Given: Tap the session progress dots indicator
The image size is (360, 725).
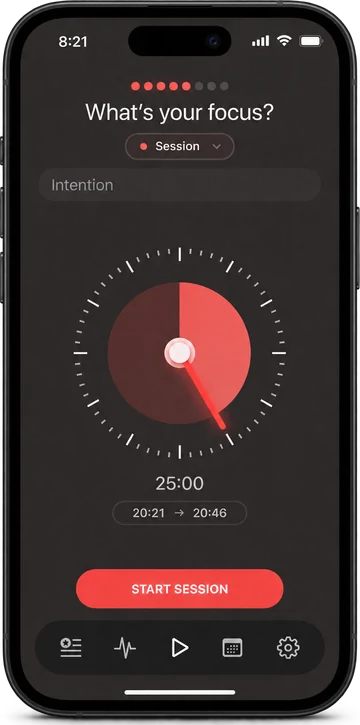Looking at the screenshot, I should tap(180, 86).
